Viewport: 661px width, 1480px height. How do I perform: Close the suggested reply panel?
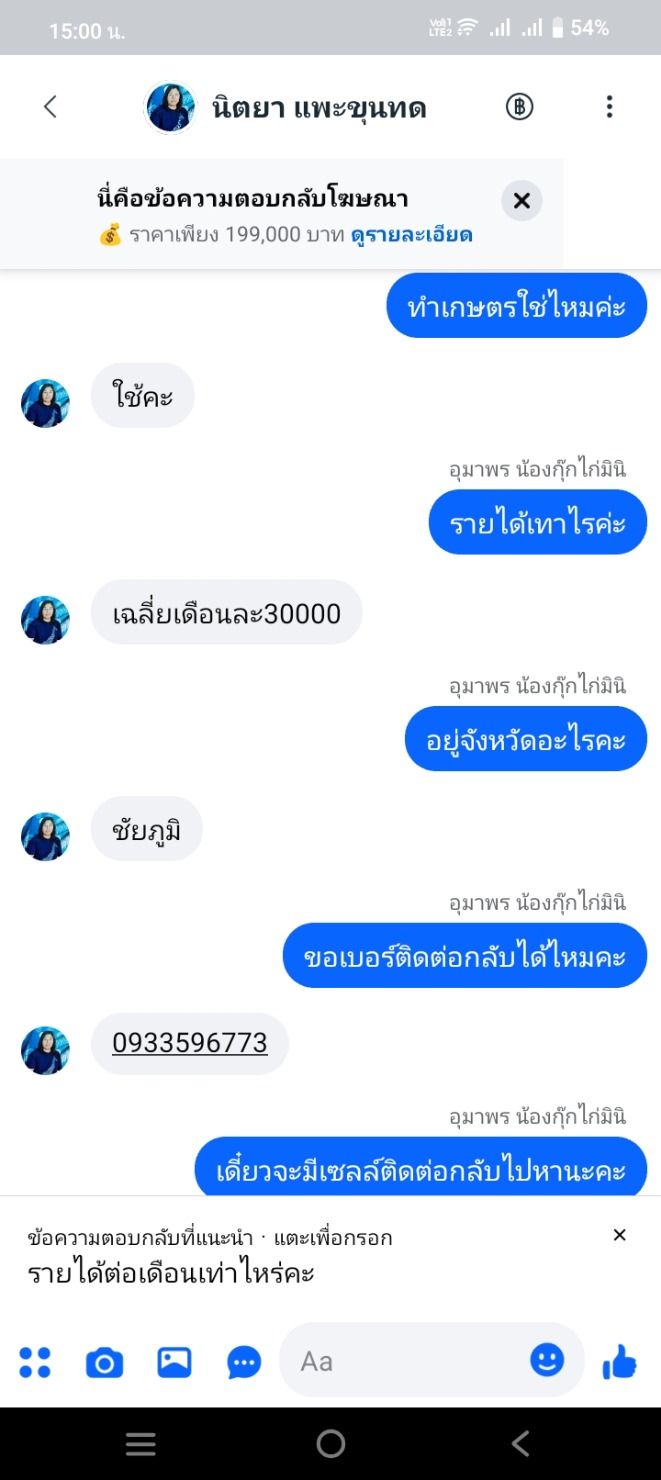(619, 1235)
